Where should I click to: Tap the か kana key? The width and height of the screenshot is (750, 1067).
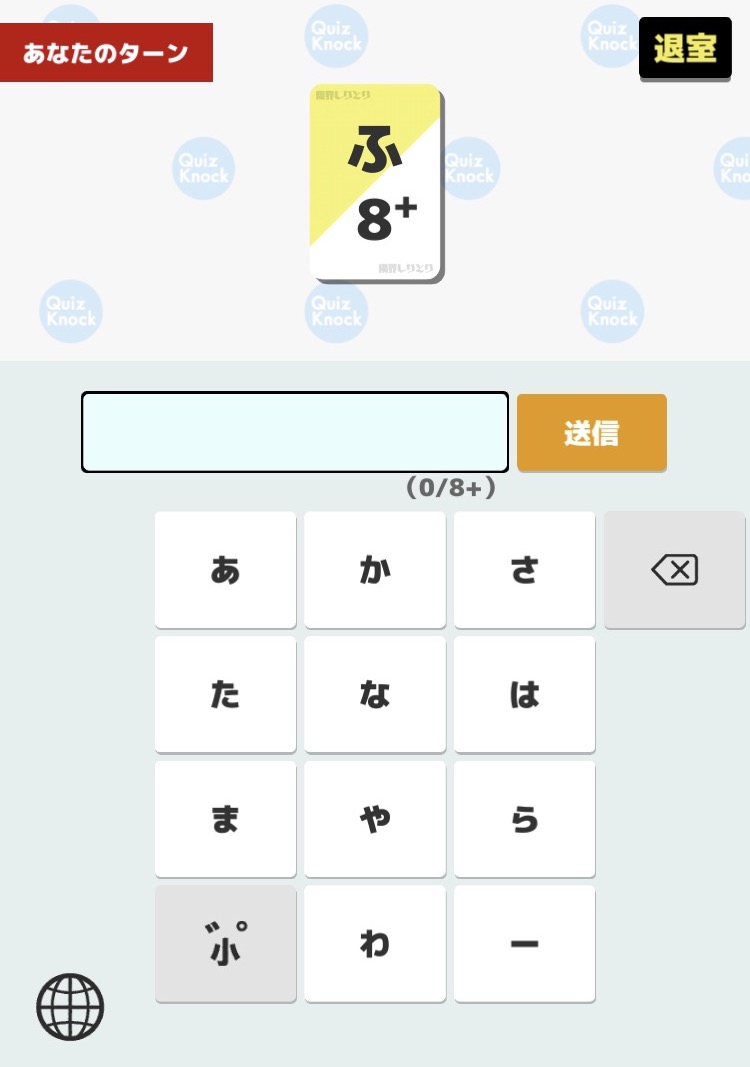(375, 569)
